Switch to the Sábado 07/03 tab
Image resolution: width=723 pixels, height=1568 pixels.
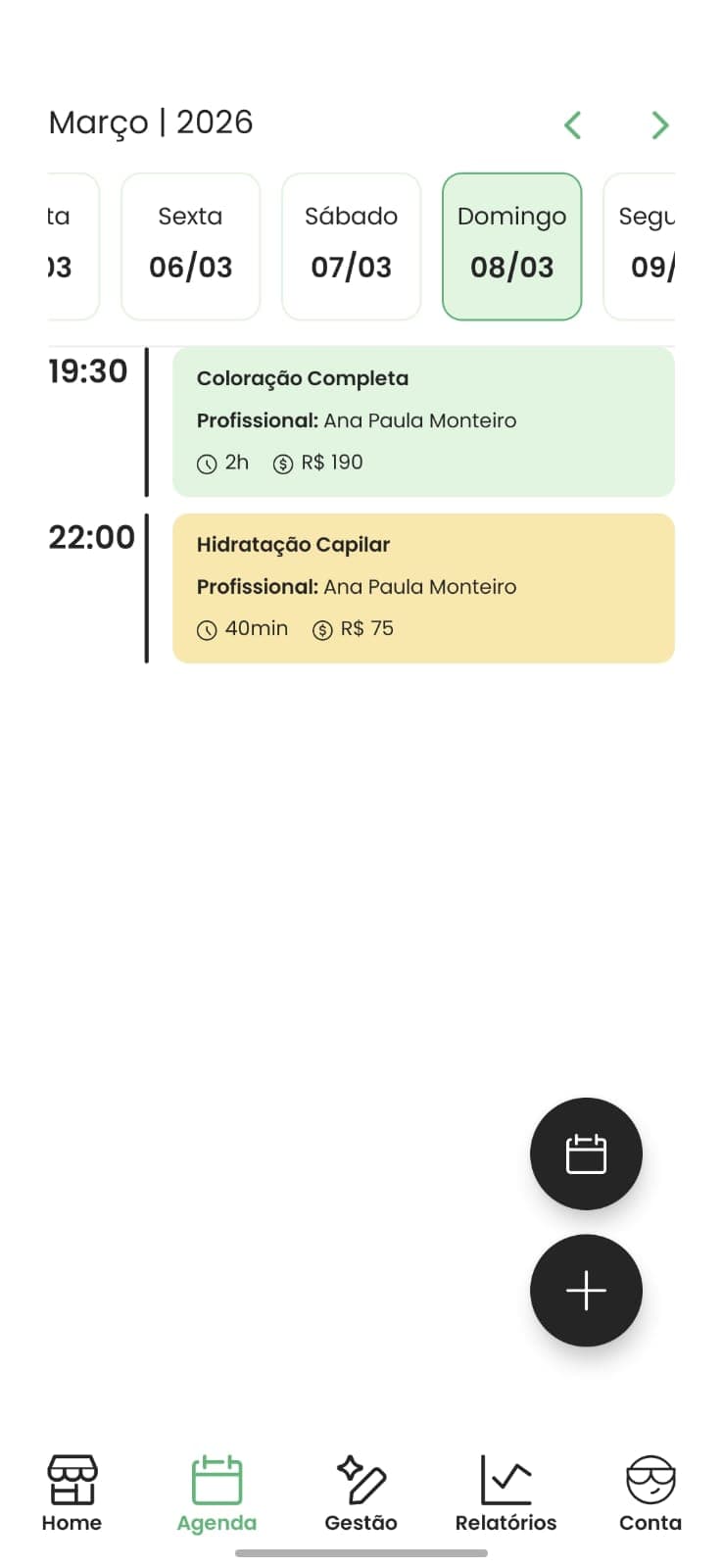click(x=351, y=246)
